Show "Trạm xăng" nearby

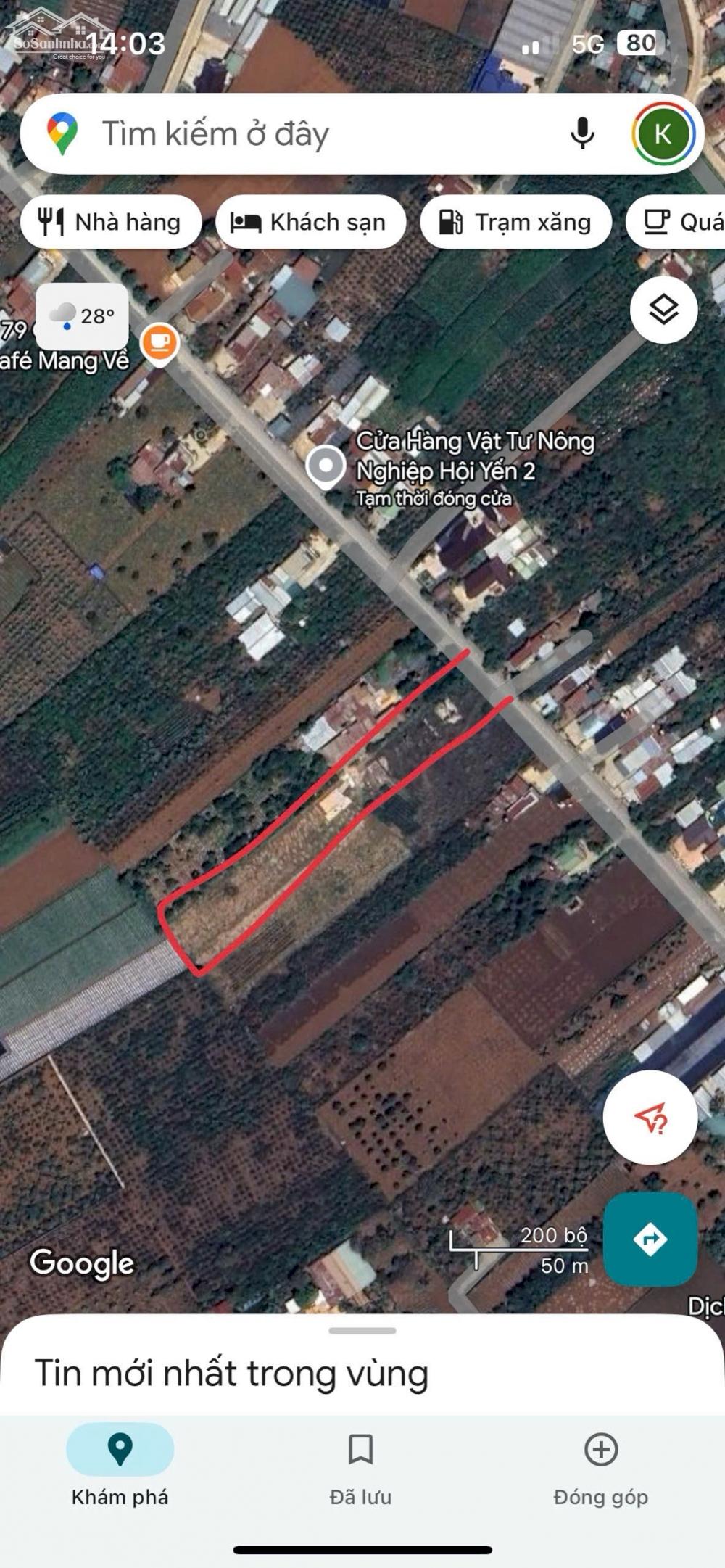tap(515, 222)
